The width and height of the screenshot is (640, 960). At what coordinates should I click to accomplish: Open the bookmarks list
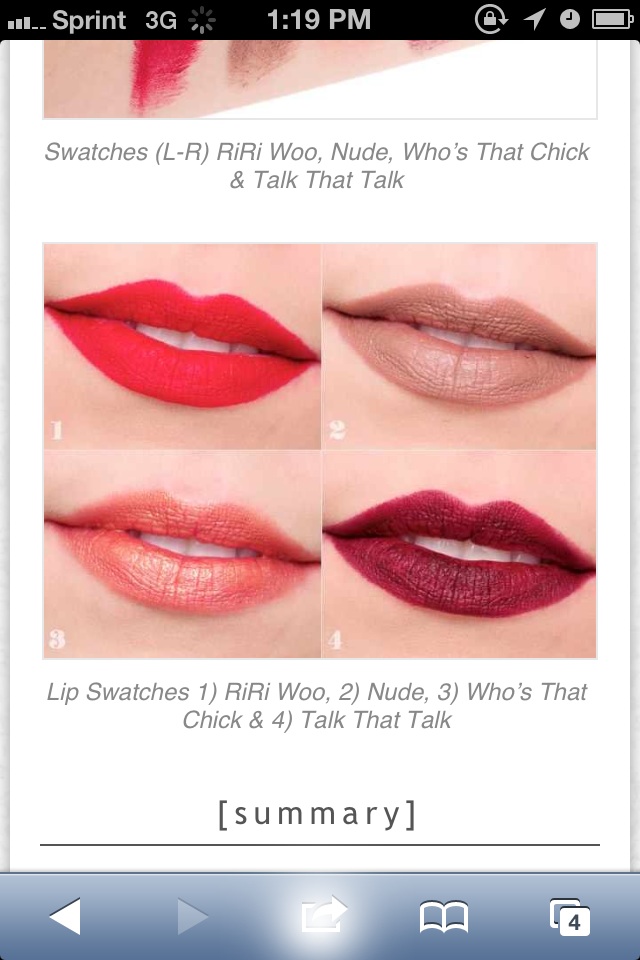(x=444, y=916)
